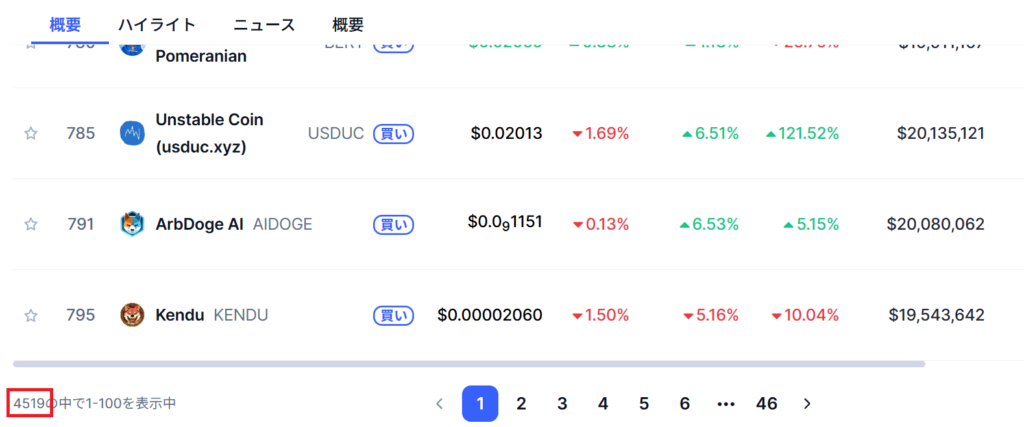This screenshot has height=427, width=1024.
Task: Expand hidden pages via the ellipsis
Action: 726,404
